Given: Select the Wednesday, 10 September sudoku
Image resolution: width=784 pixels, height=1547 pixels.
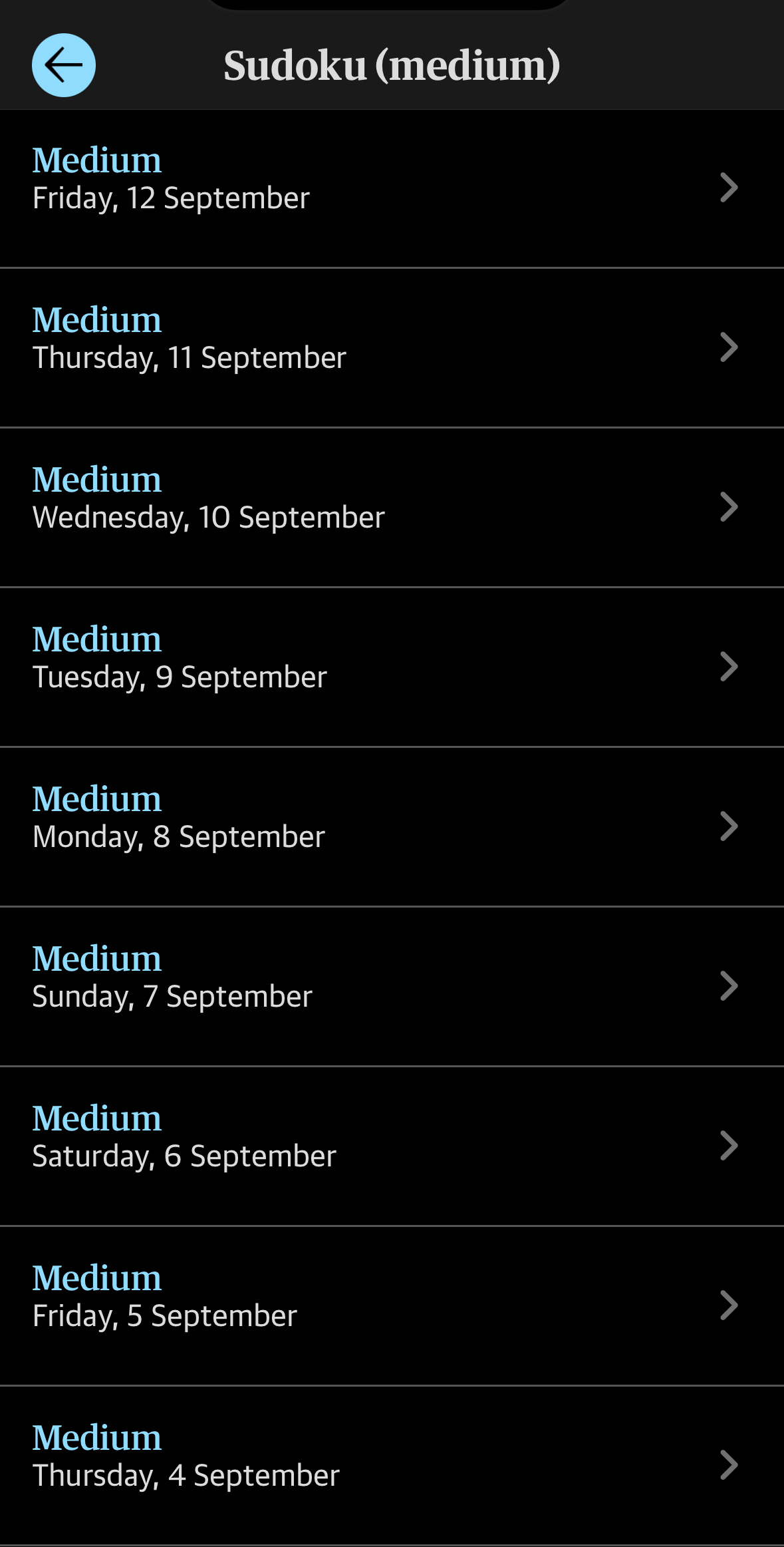Looking at the screenshot, I should [x=392, y=508].
